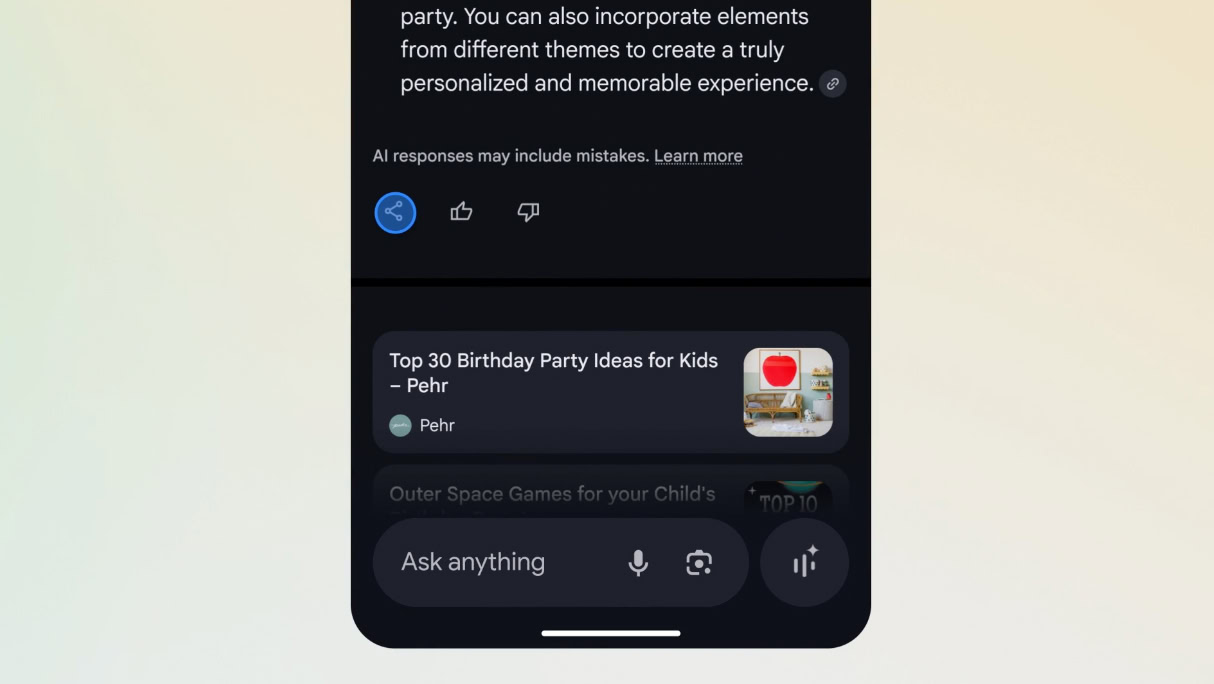
Task: Give the response a thumbs down
Action: click(528, 212)
